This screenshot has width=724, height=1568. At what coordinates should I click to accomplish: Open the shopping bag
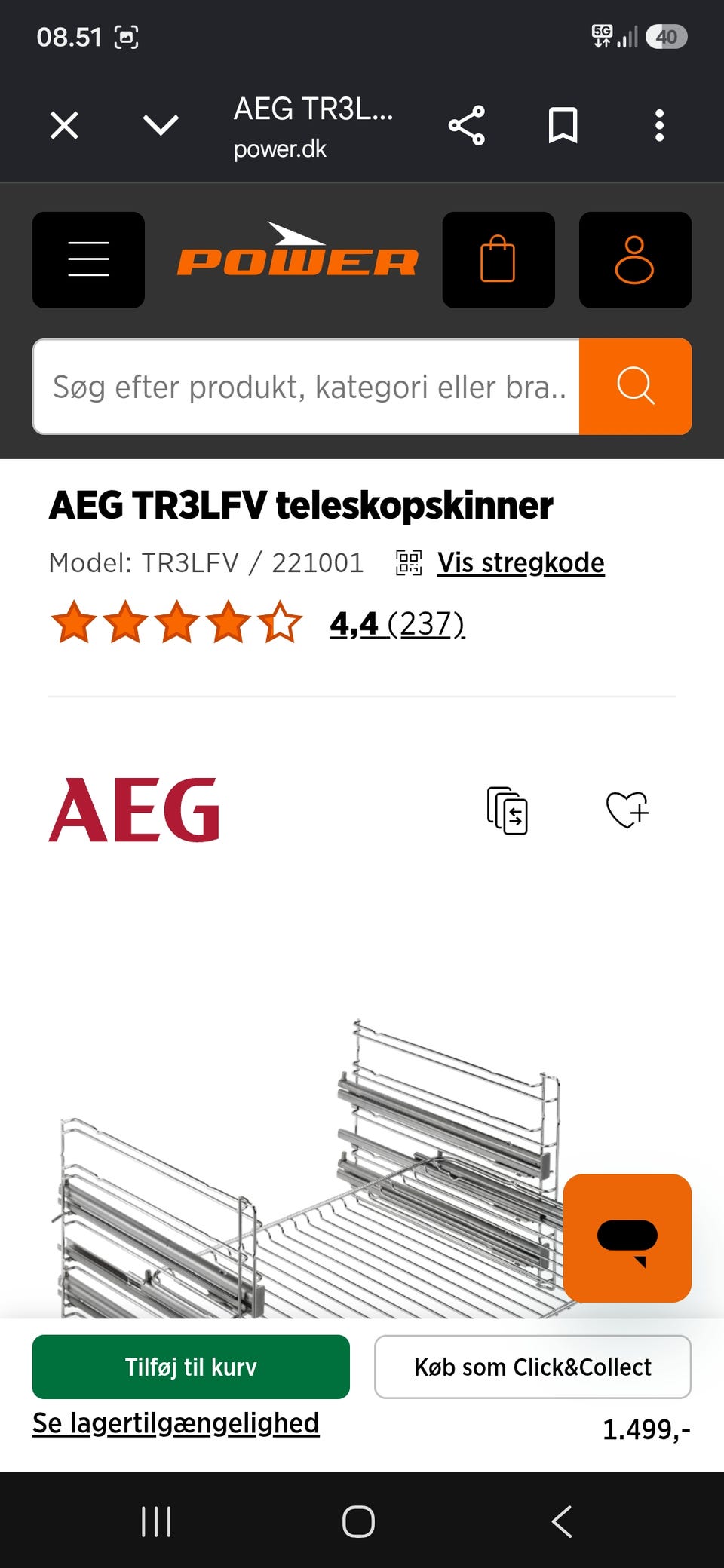499,260
